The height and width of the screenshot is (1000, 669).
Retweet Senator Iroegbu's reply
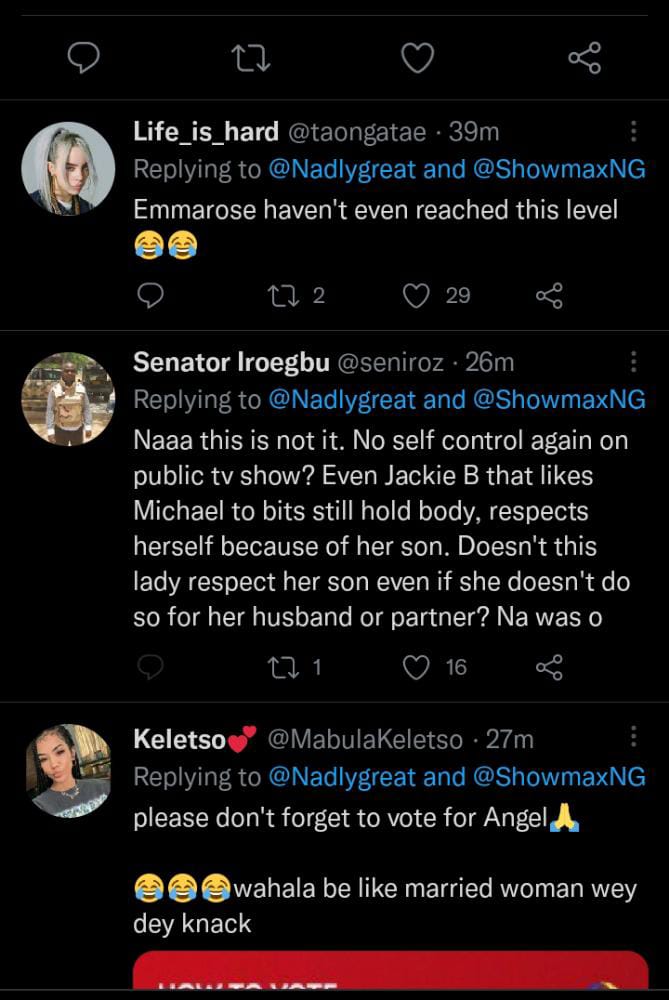pyautogui.click(x=282, y=667)
